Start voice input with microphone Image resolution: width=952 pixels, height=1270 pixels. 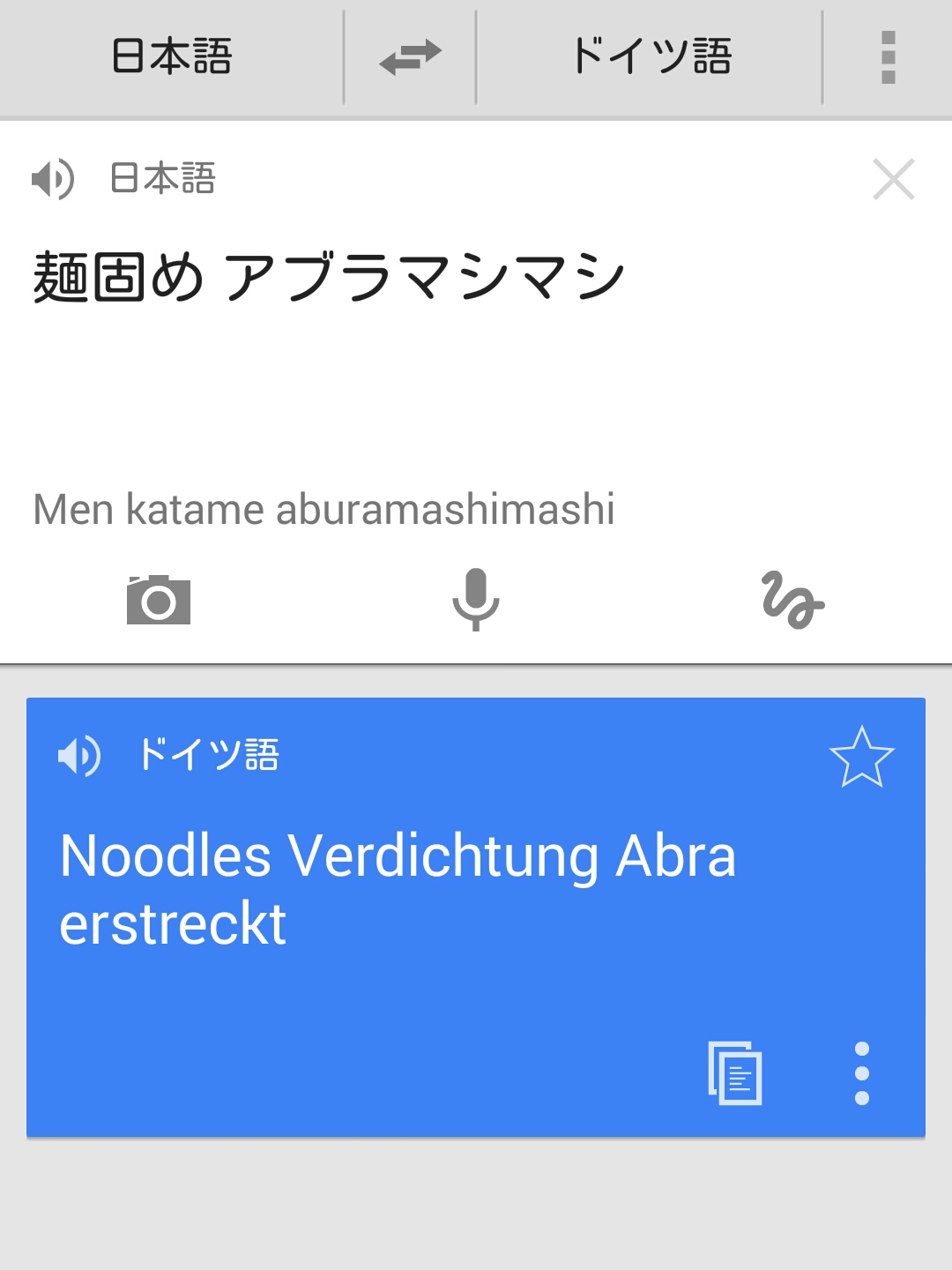[476, 601]
